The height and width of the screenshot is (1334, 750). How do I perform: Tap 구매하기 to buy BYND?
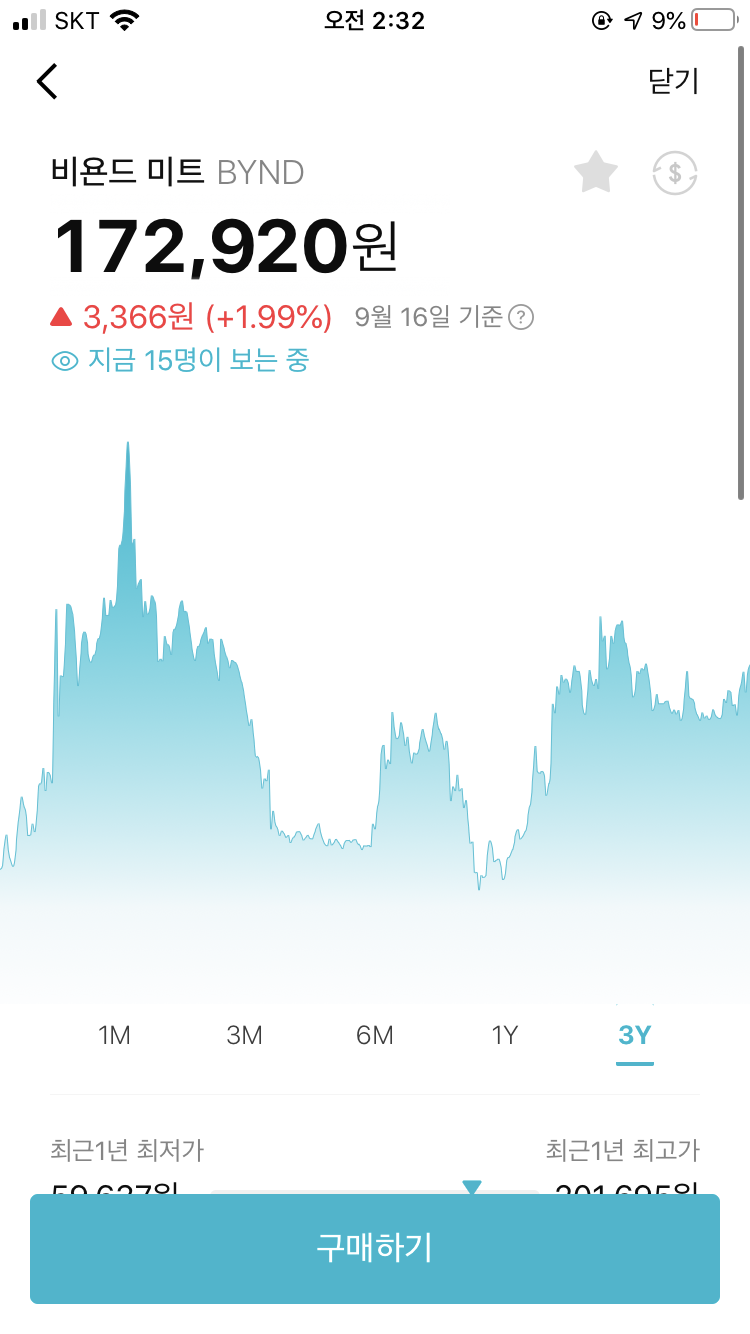coord(375,1248)
